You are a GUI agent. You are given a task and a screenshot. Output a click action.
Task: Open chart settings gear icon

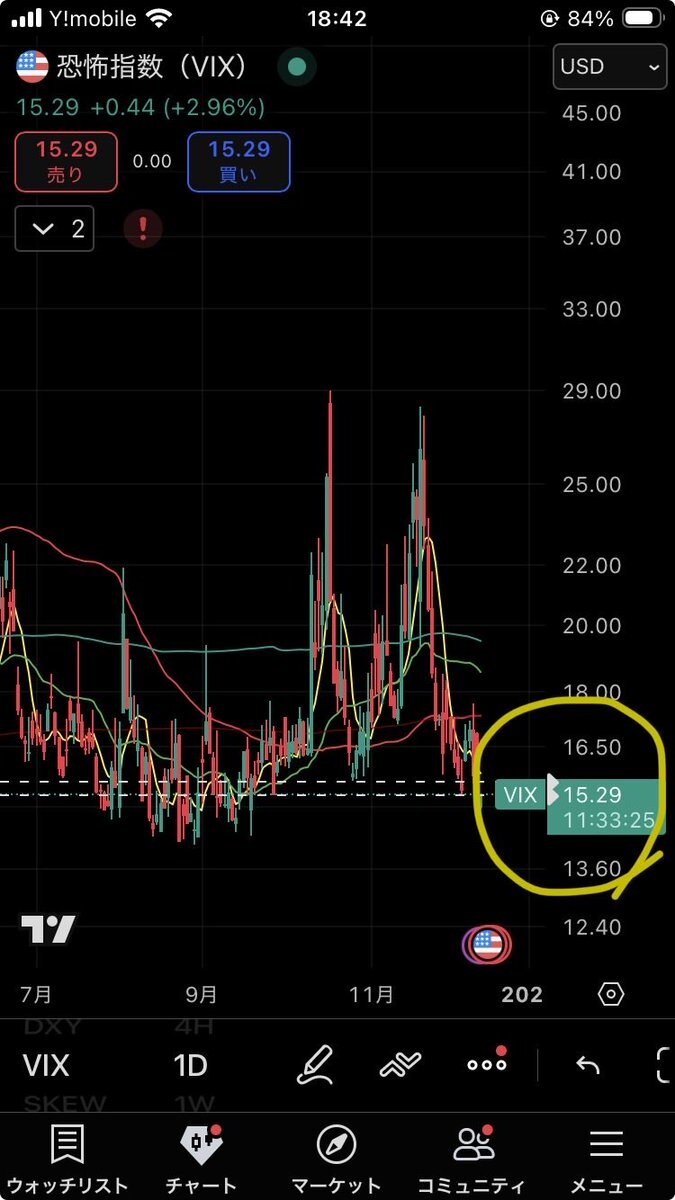611,994
